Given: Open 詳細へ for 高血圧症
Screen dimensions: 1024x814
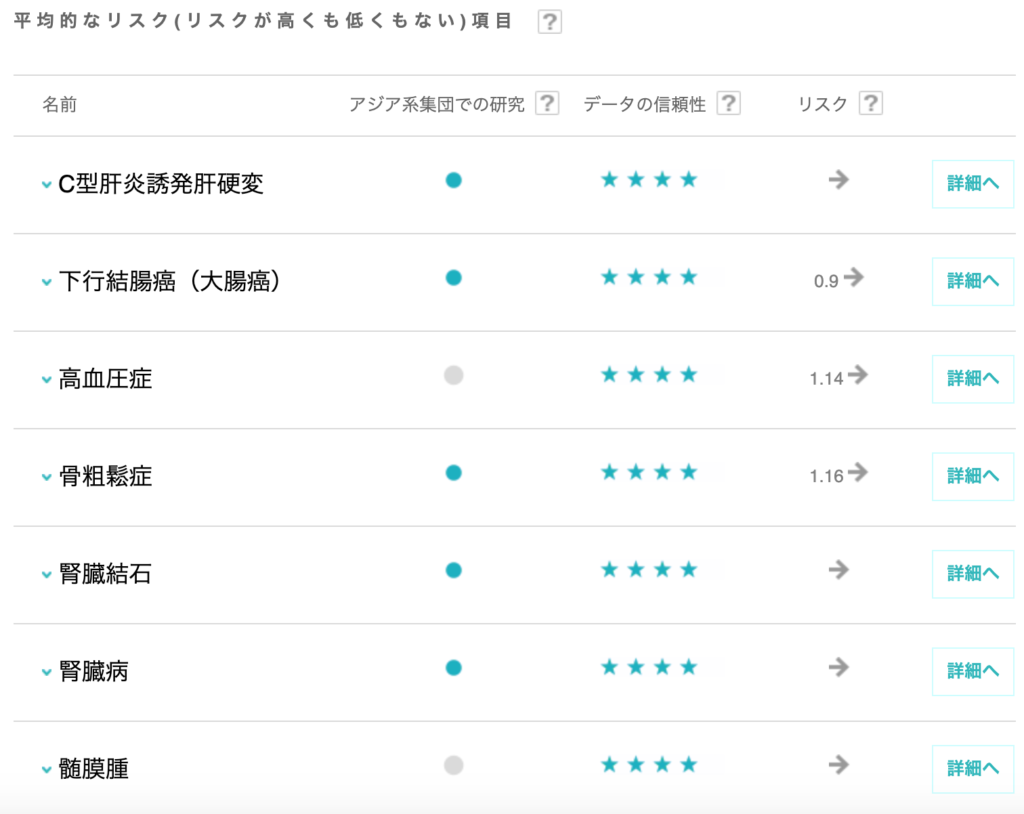Looking at the screenshot, I should click(972, 379).
